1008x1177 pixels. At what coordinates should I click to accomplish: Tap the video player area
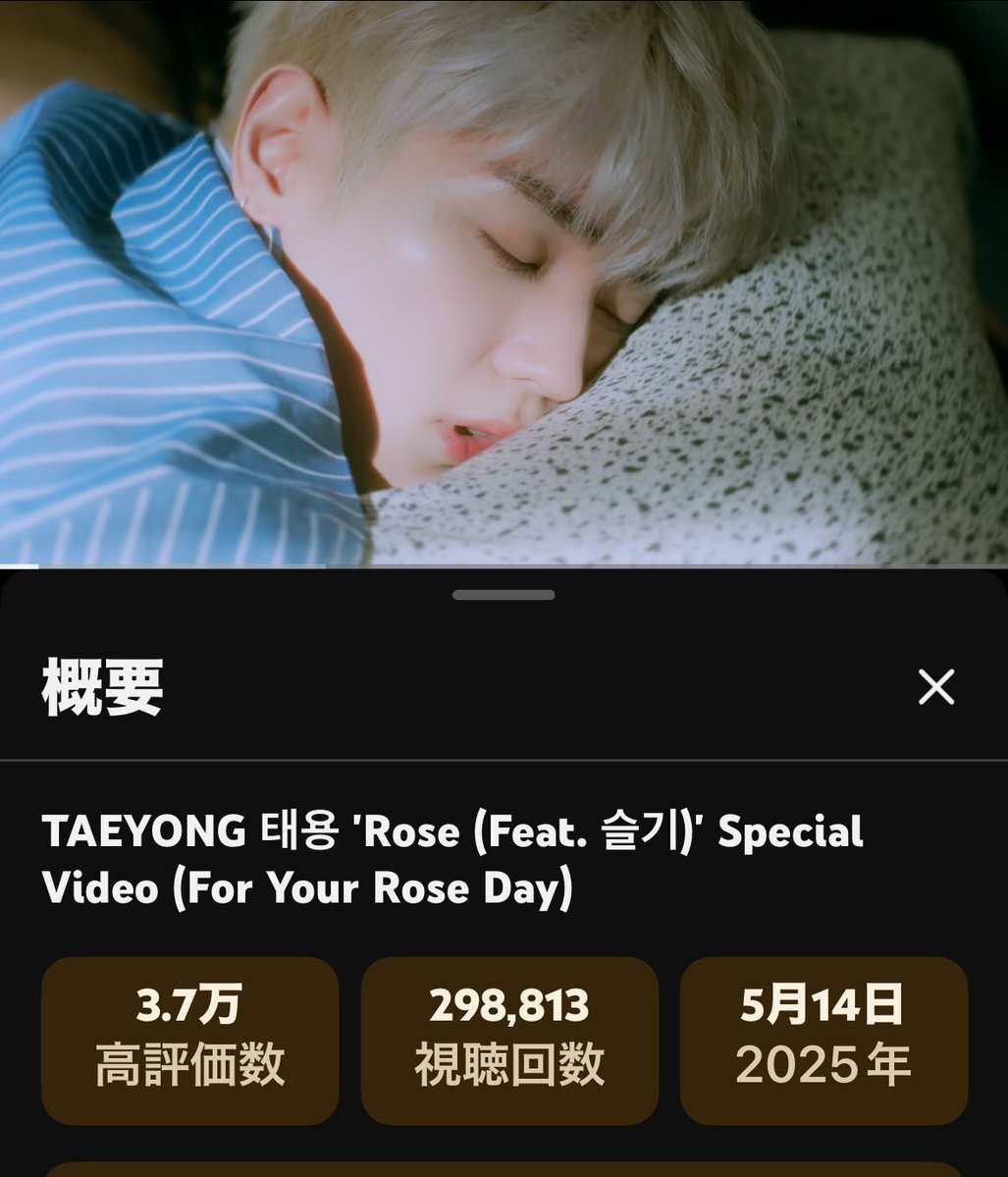(x=504, y=283)
